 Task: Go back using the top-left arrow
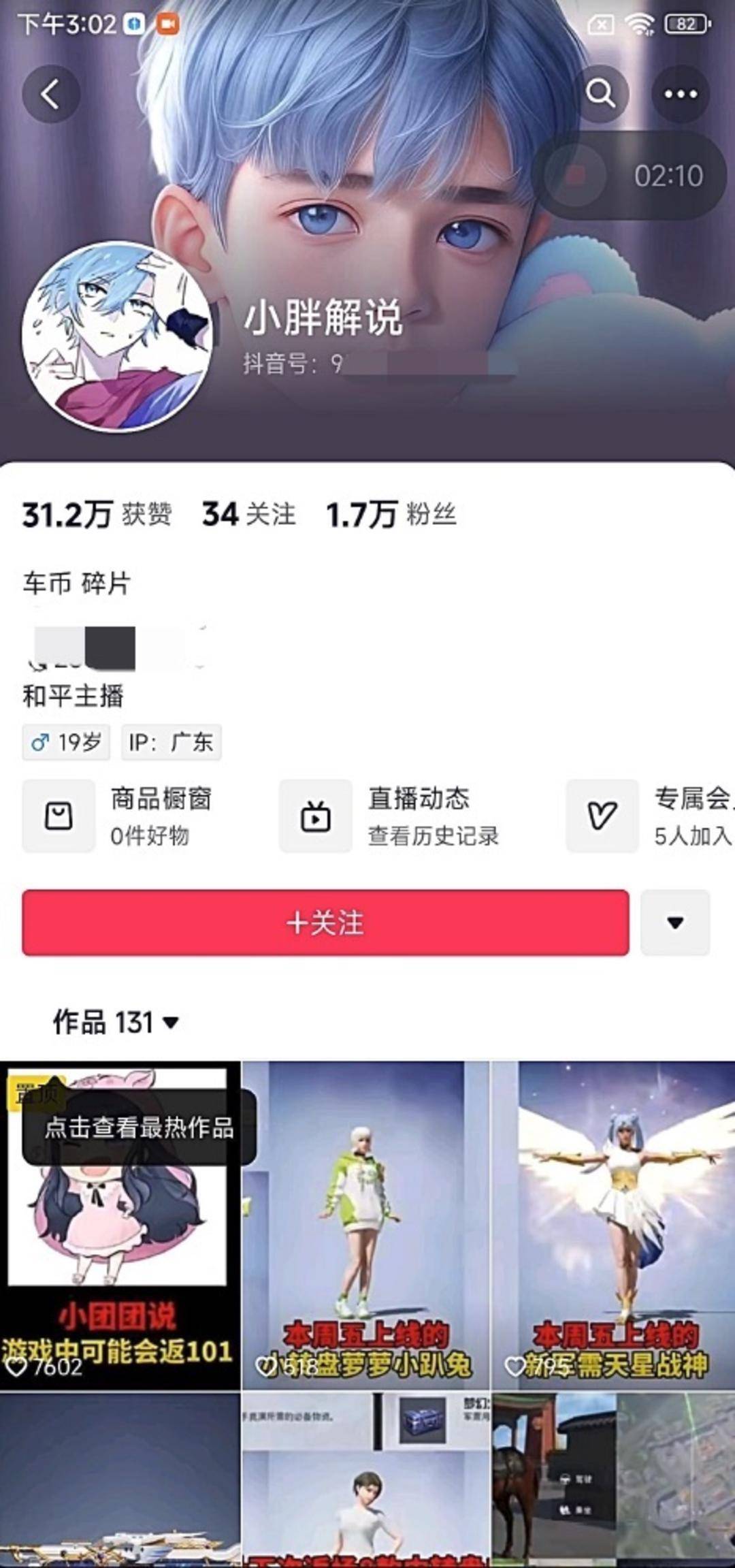coord(51,94)
